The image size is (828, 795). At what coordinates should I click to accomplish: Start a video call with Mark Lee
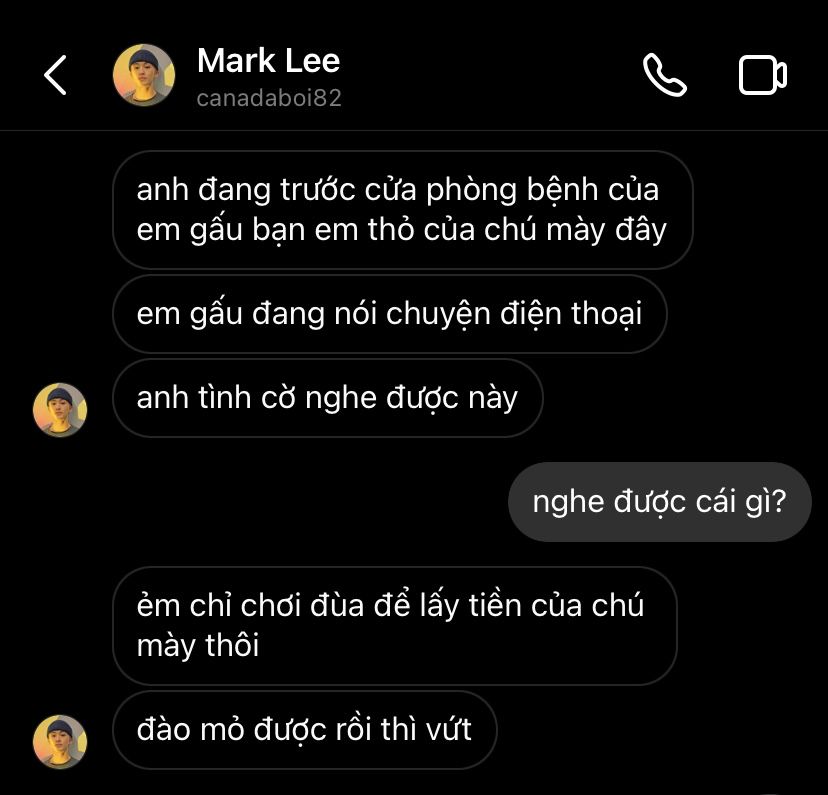pos(762,76)
